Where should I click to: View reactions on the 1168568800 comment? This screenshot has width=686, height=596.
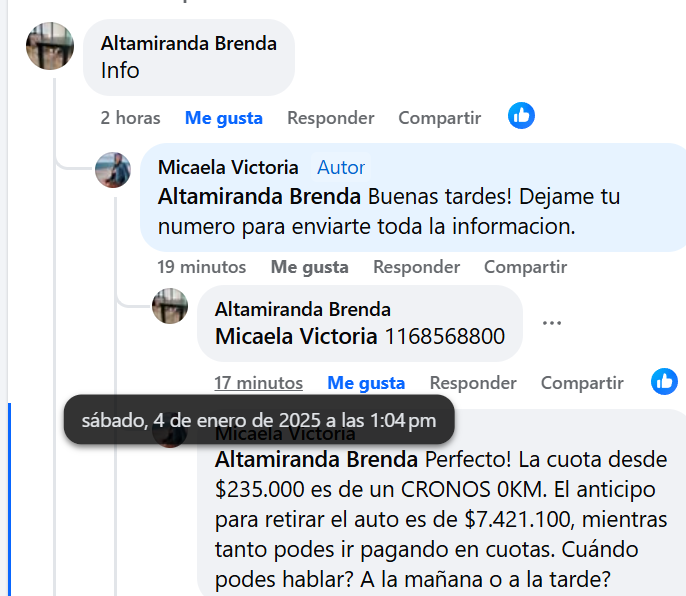[x=664, y=381]
